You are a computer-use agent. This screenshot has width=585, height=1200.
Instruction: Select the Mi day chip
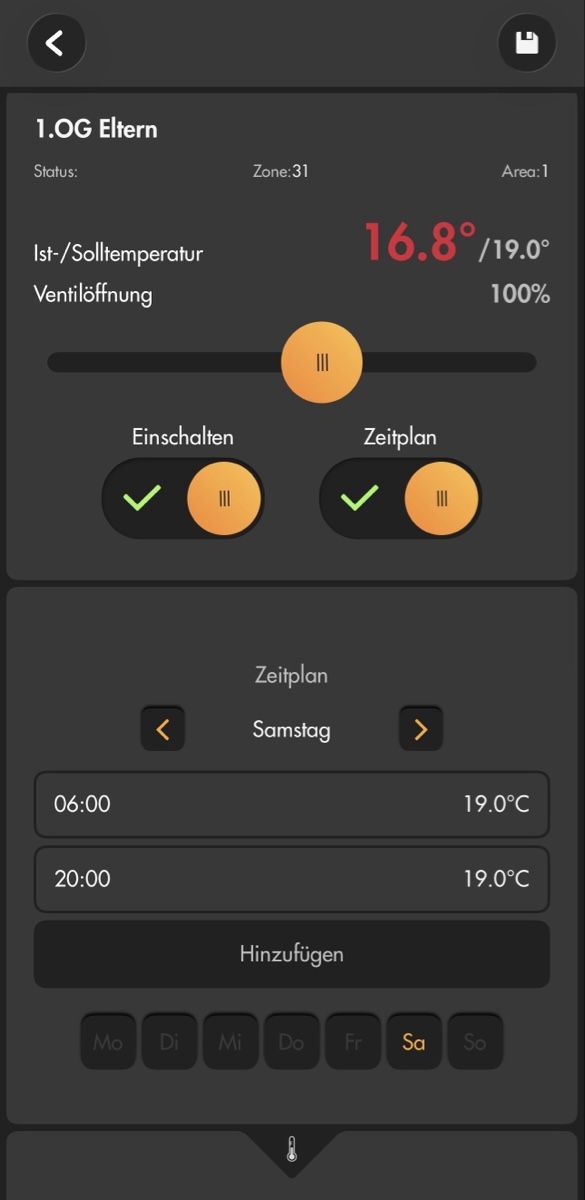click(x=231, y=1042)
